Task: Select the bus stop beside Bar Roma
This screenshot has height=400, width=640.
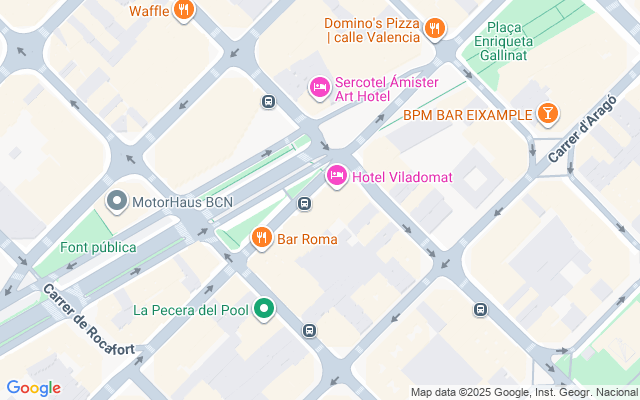Action: tap(304, 204)
